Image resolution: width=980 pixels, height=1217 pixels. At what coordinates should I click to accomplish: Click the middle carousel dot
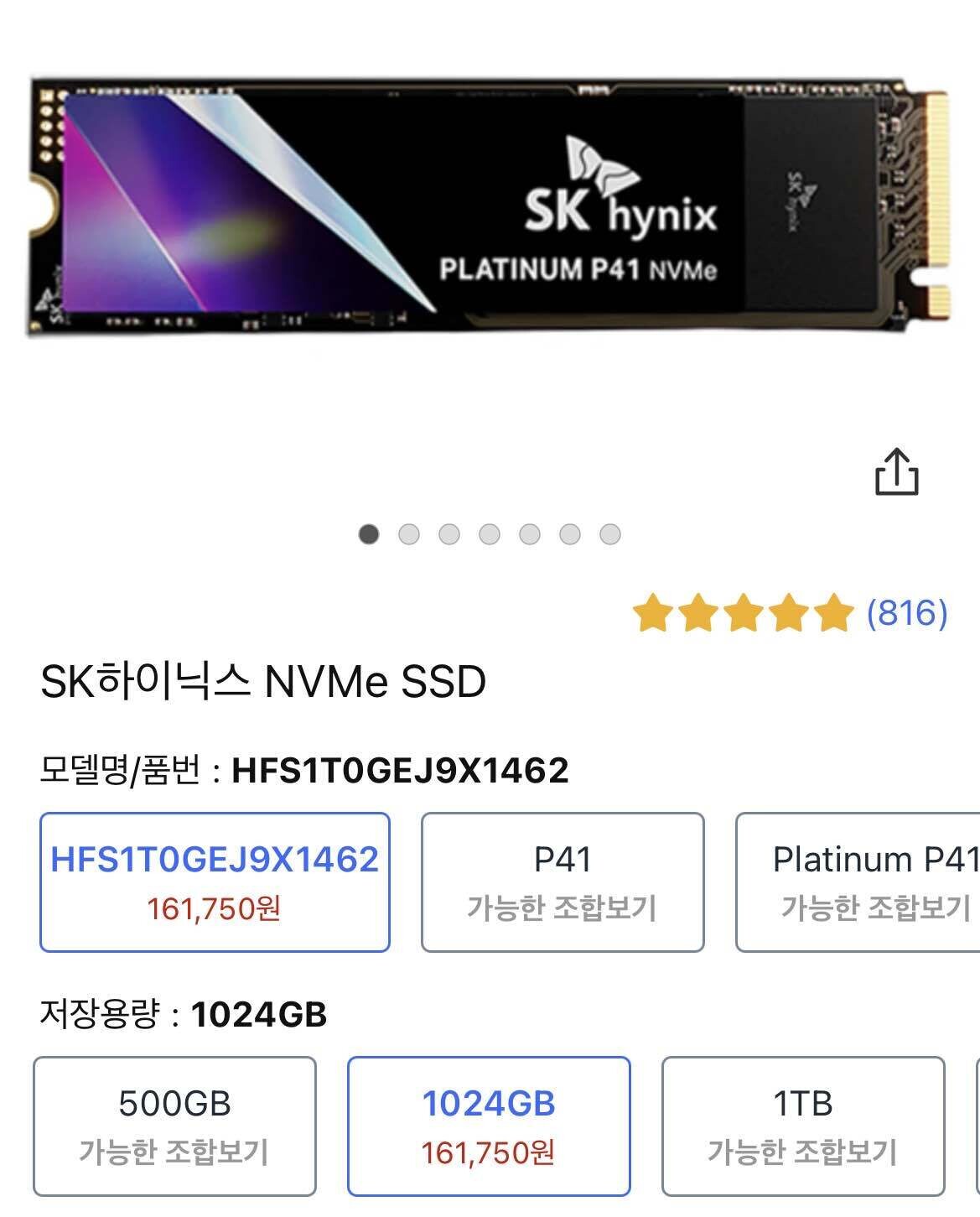click(x=490, y=532)
